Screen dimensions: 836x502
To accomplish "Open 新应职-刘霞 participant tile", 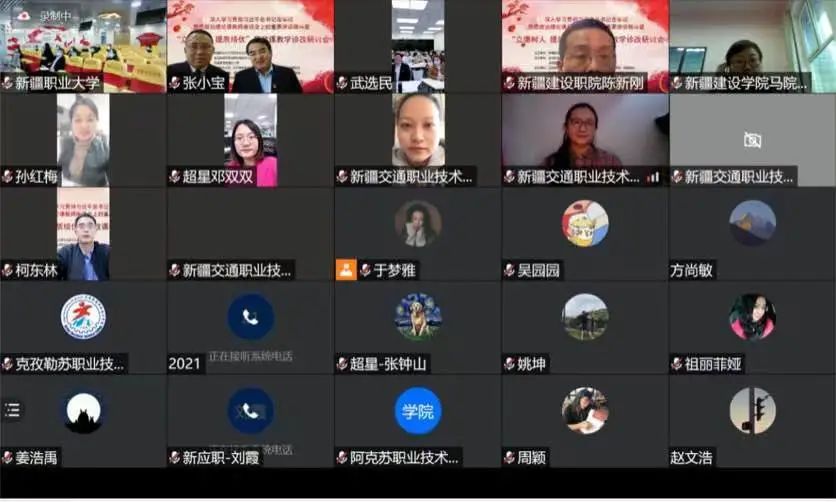I will (x=250, y=412).
